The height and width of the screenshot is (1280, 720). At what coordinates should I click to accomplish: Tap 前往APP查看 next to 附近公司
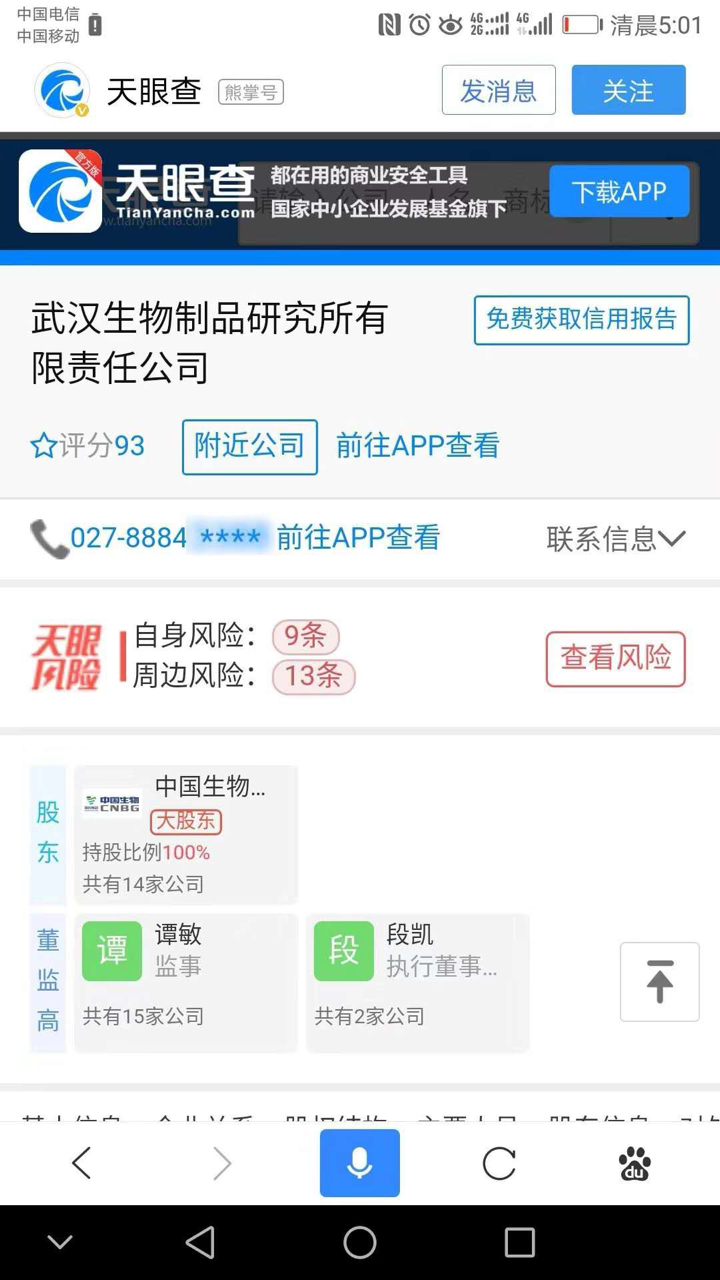pyautogui.click(x=417, y=446)
